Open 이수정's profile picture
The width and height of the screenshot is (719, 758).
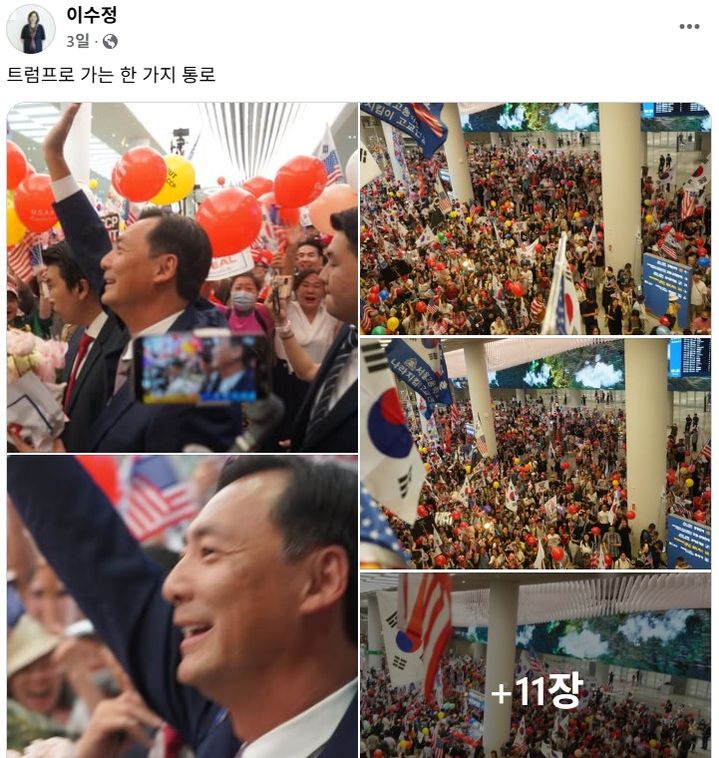click(31, 29)
